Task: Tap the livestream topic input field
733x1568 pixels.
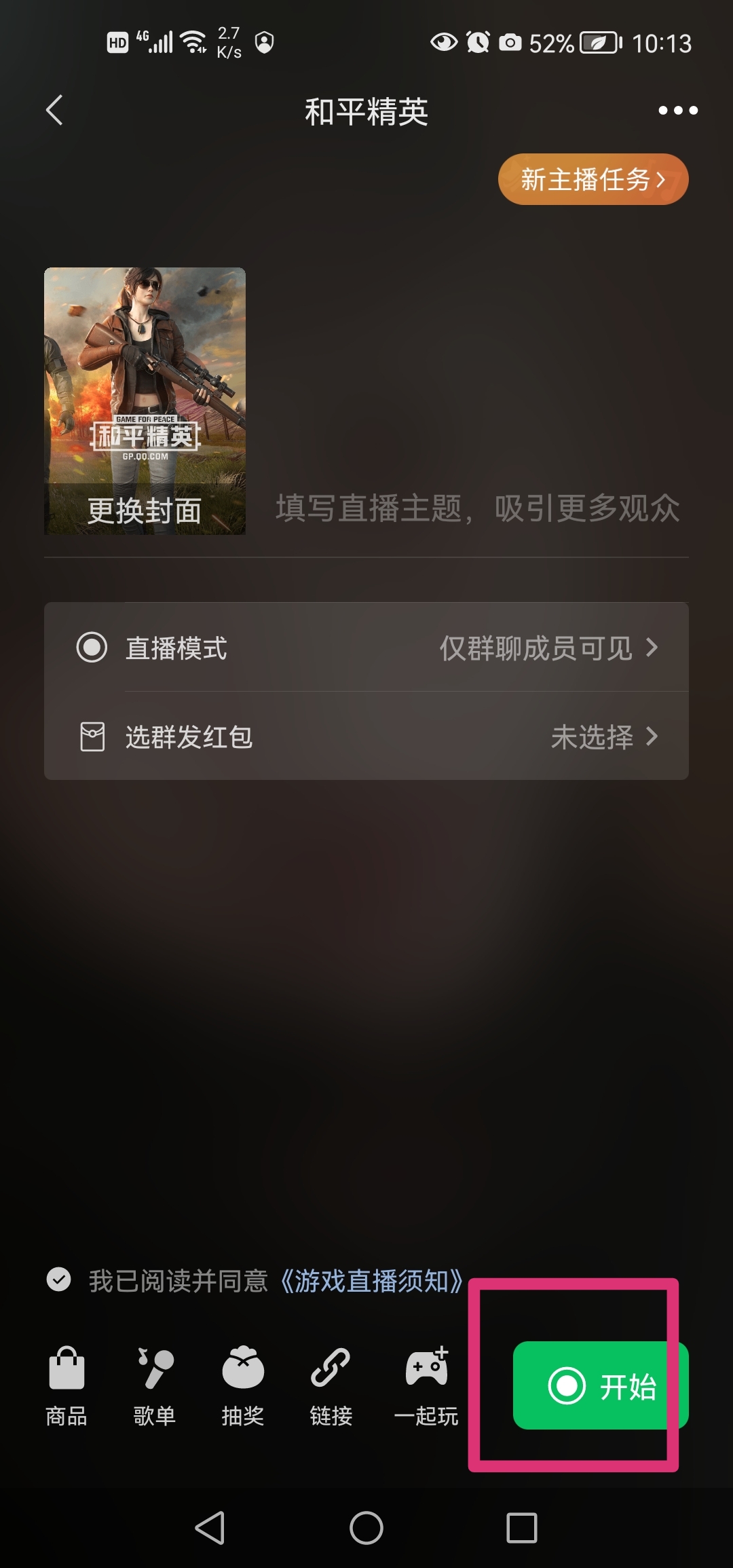Action: [x=477, y=508]
